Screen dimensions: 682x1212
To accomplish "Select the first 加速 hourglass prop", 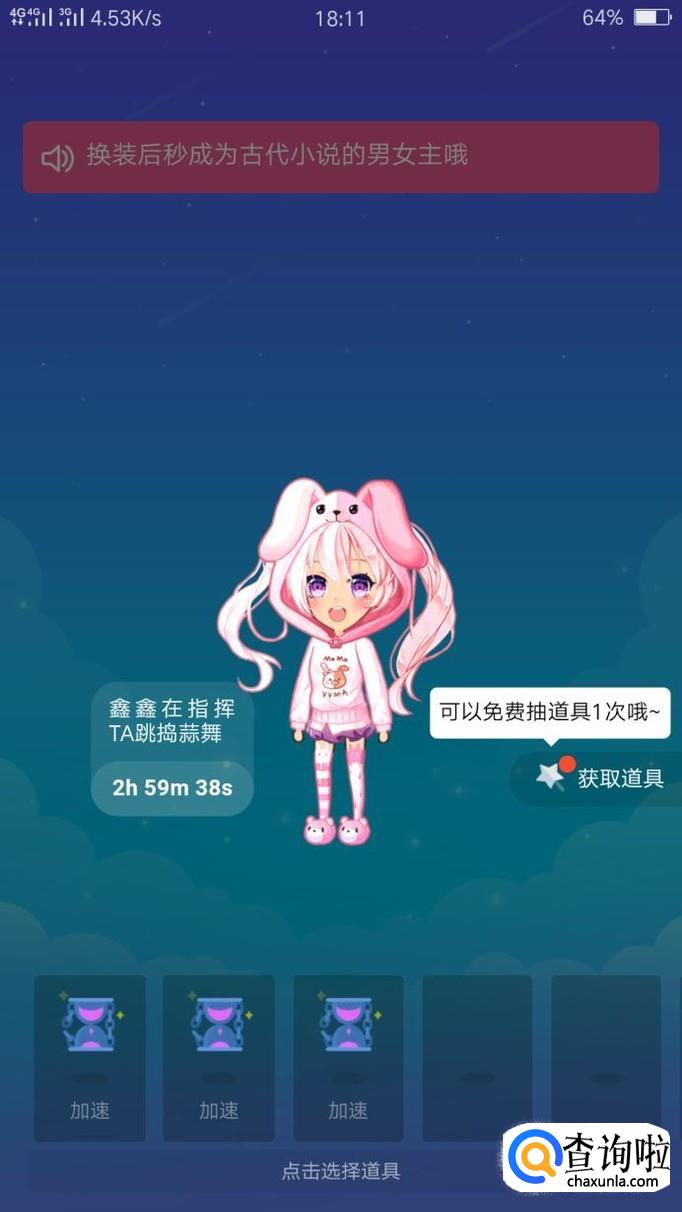I will 90,1056.
